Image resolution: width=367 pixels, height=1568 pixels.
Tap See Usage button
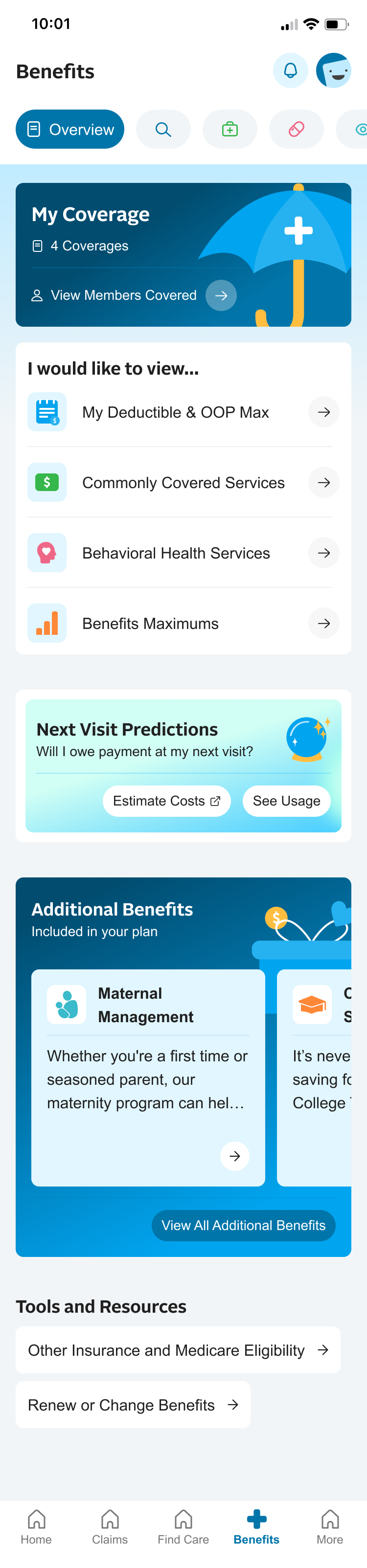click(x=286, y=801)
